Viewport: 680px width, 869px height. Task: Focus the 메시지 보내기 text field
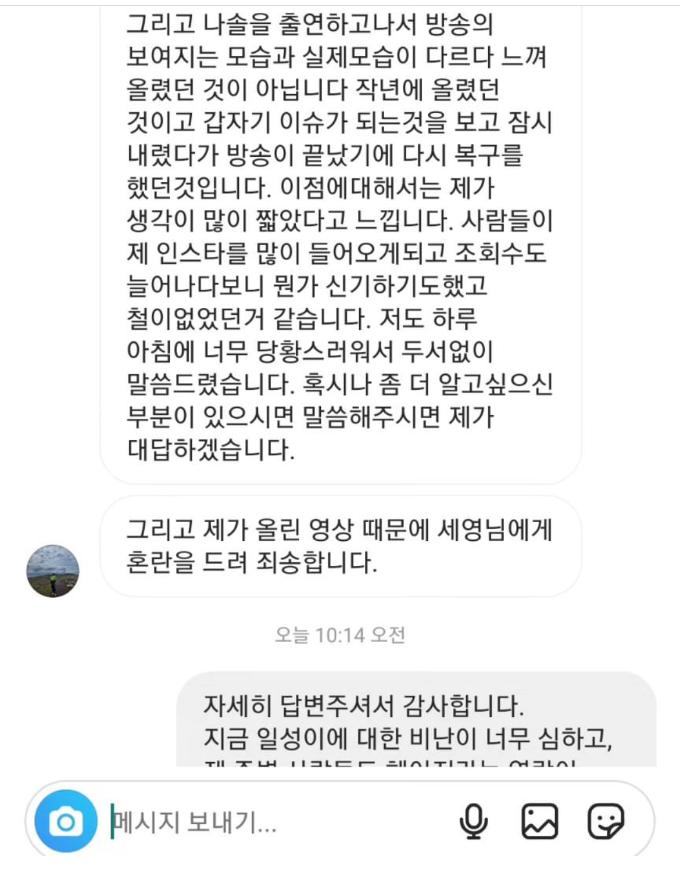(x=270, y=823)
